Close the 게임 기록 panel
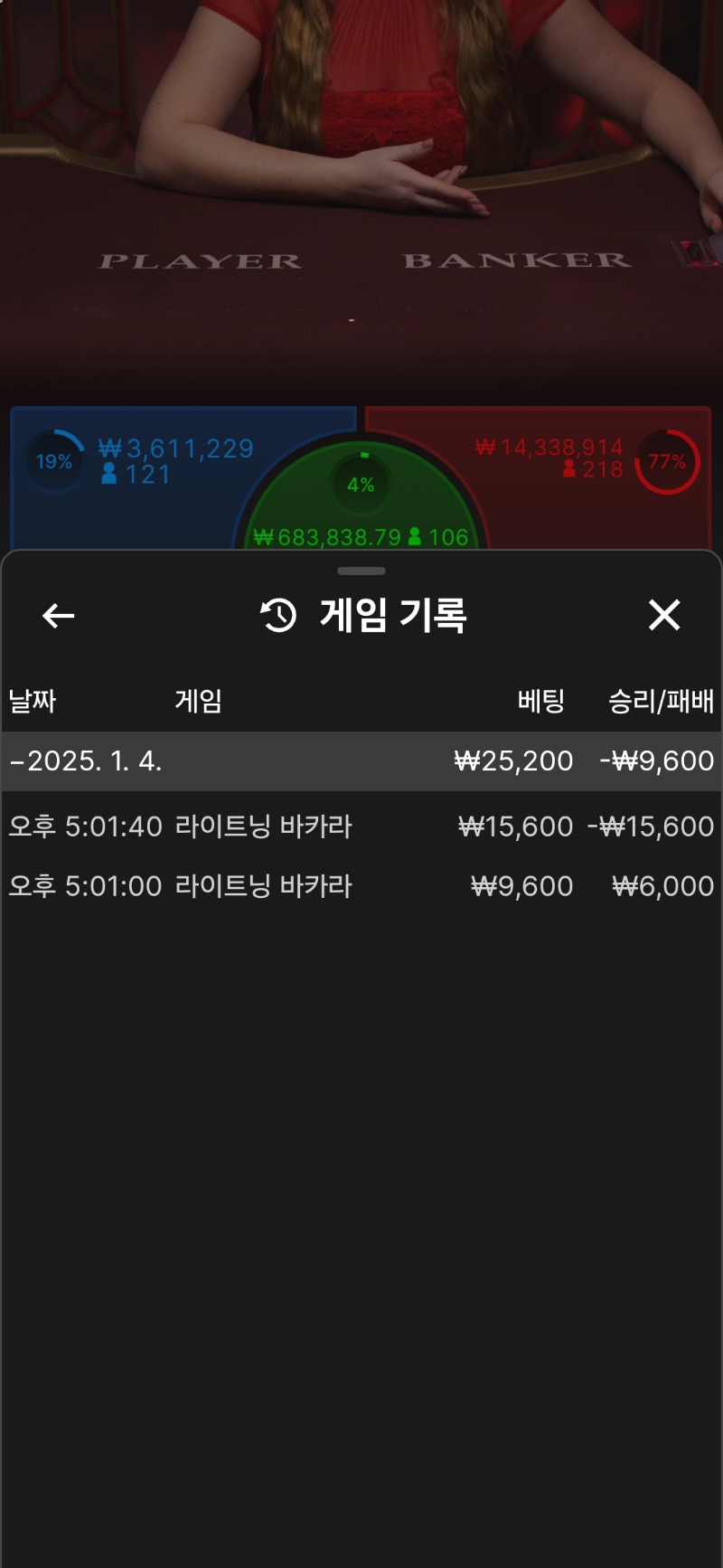 pos(664,616)
